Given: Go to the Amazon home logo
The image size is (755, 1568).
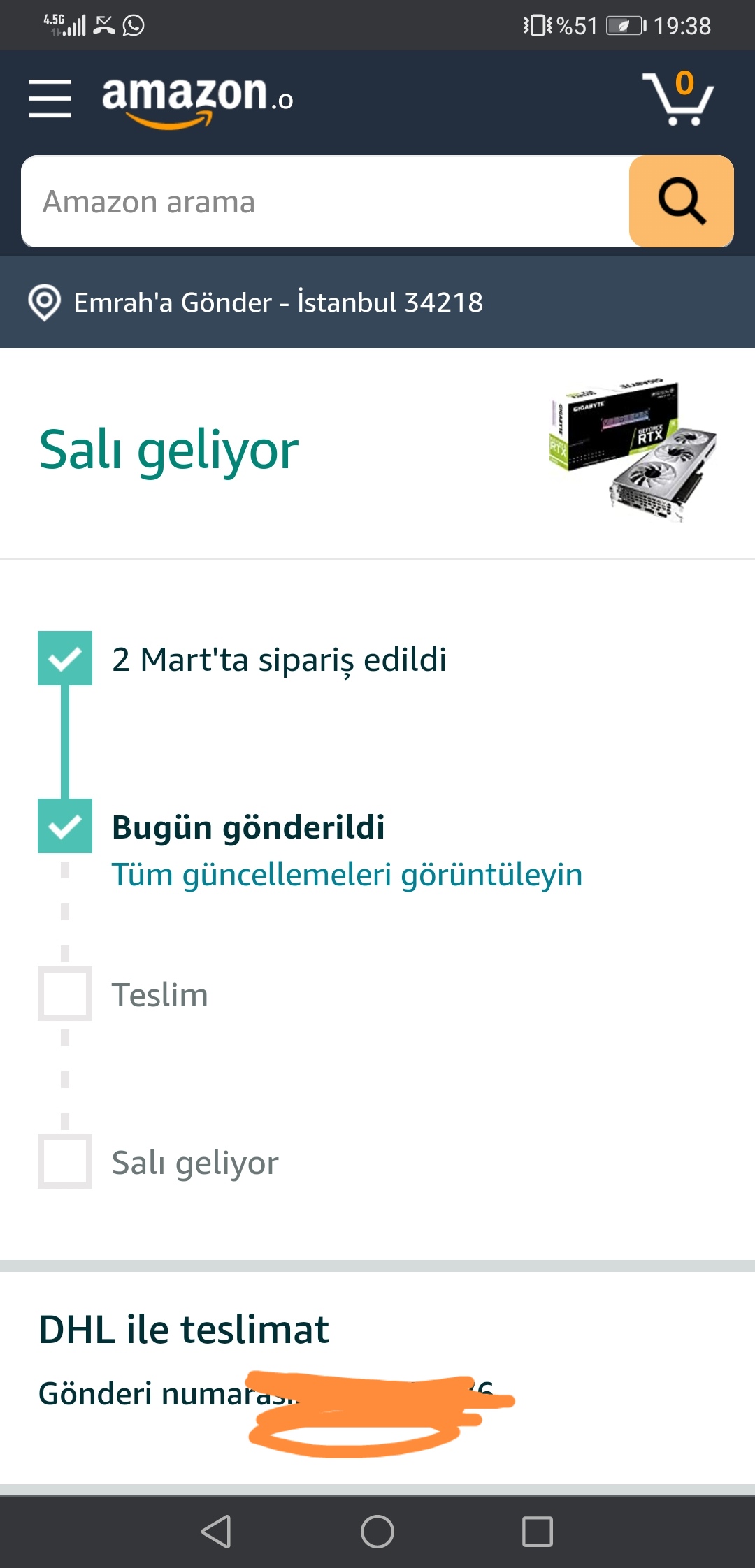Looking at the screenshot, I should point(198,101).
